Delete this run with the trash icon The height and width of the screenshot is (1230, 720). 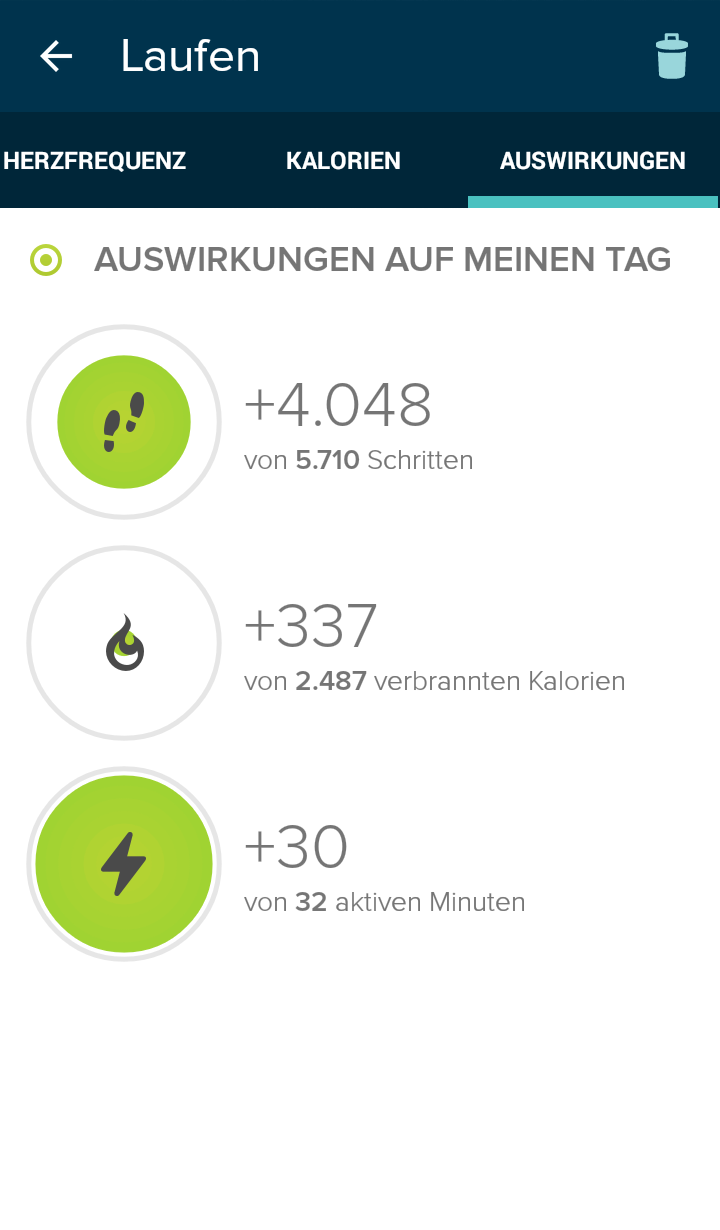[672, 56]
